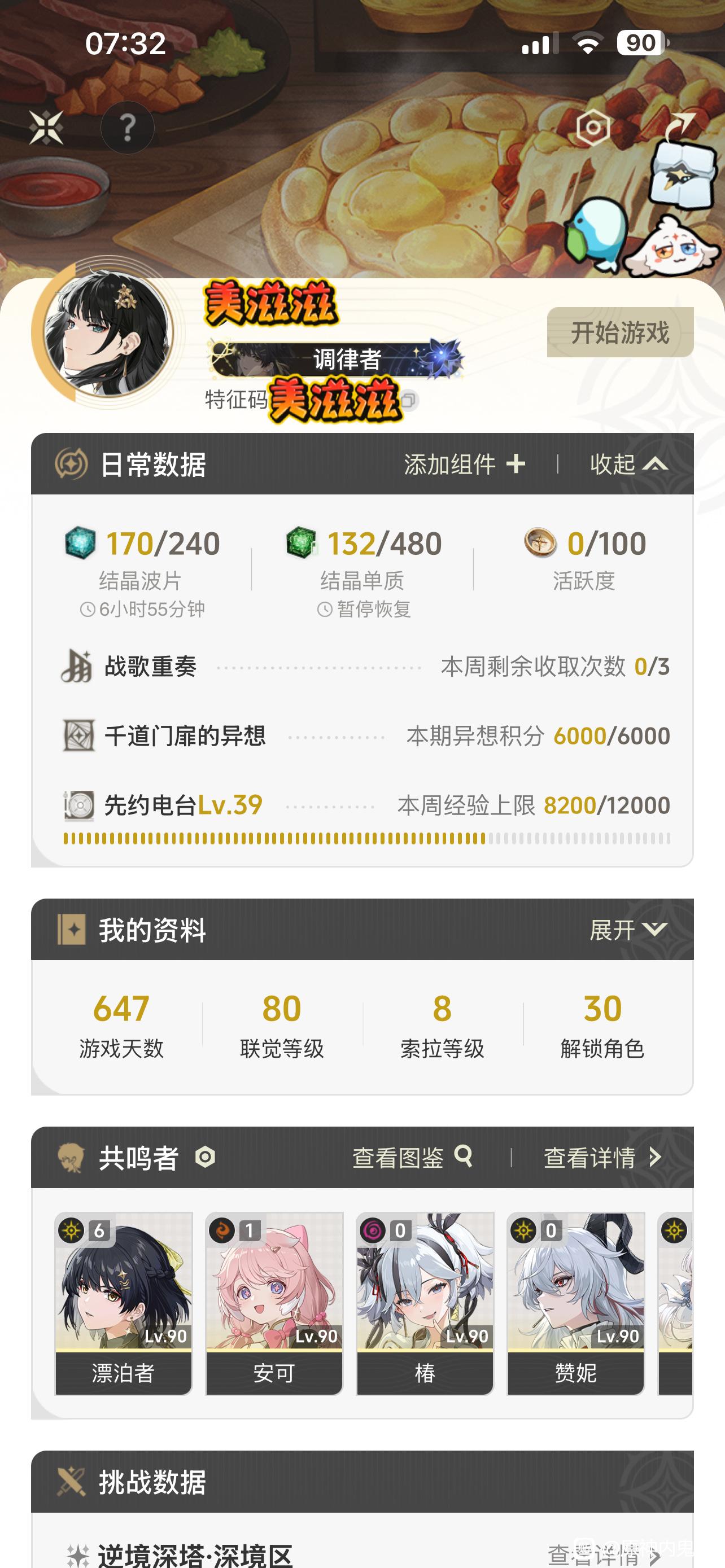Share this profile page

click(679, 126)
